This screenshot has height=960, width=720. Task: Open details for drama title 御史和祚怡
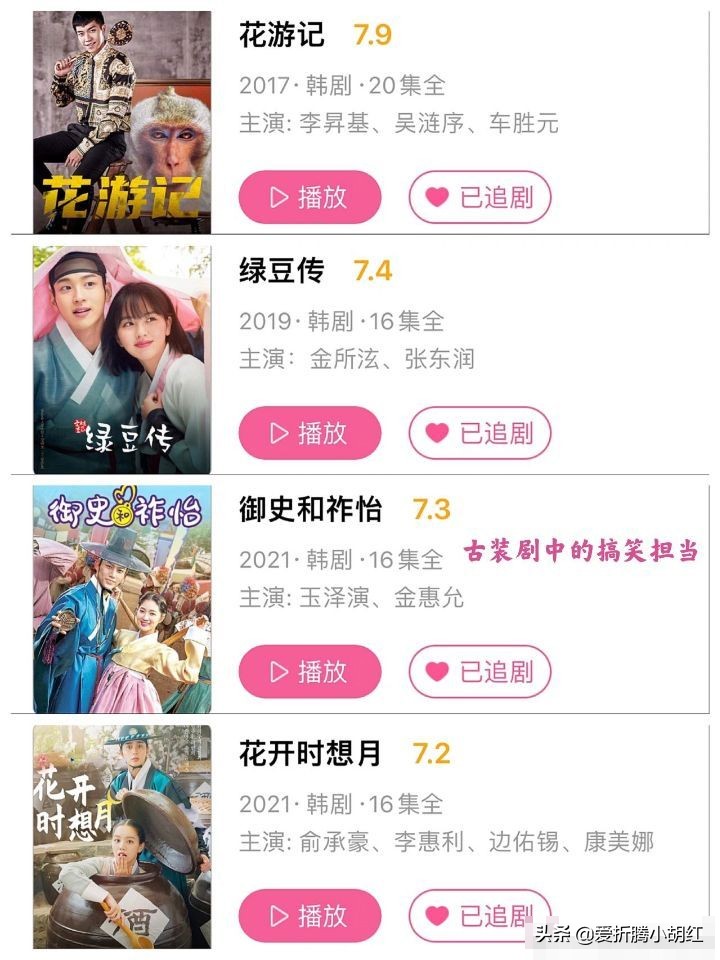click(312, 510)
